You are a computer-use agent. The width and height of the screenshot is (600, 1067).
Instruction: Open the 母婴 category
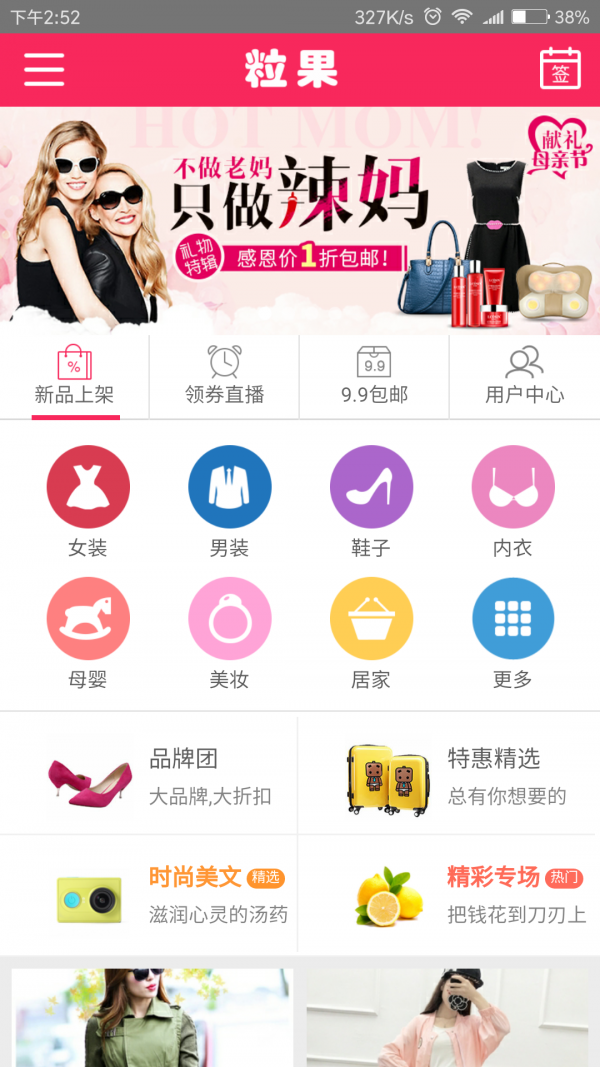coord(88,632)
